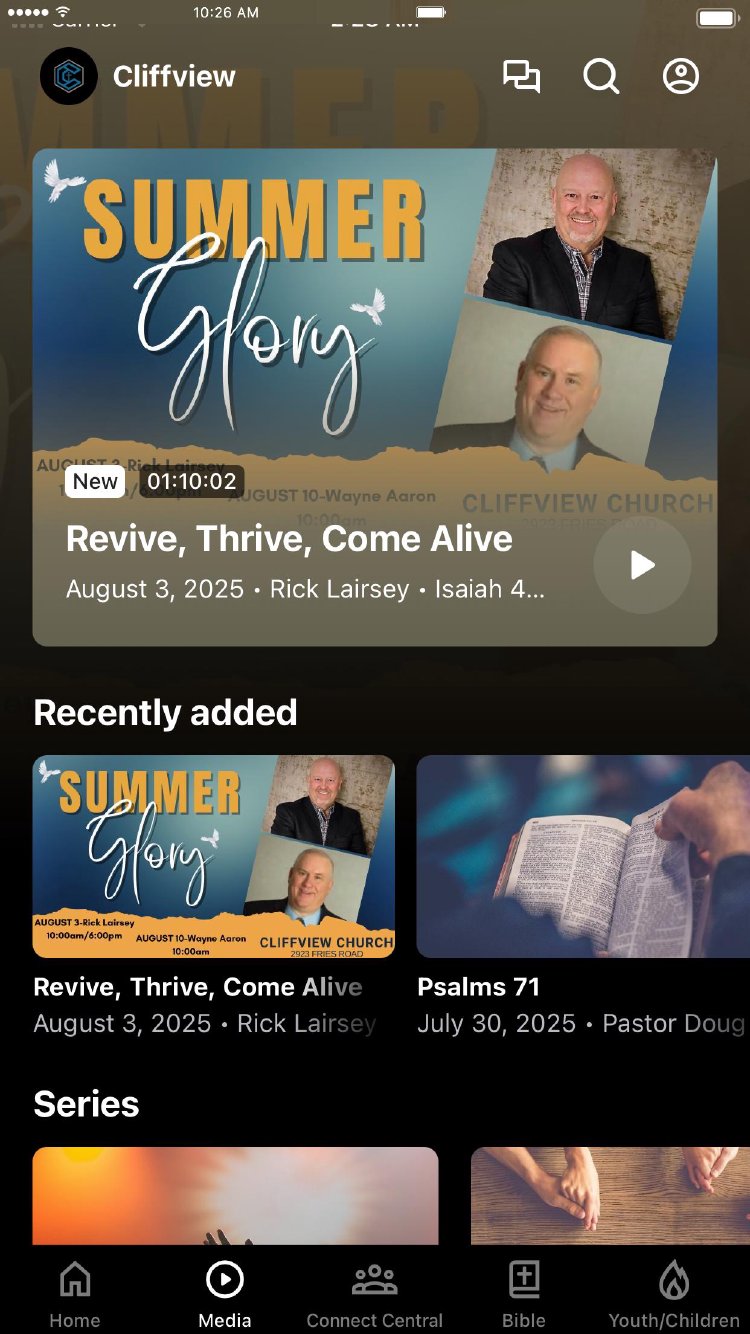Open the Psalms 71 sermon card
Screen dimensions: 750x1334
pyautogui.click(x=583, y=857)
